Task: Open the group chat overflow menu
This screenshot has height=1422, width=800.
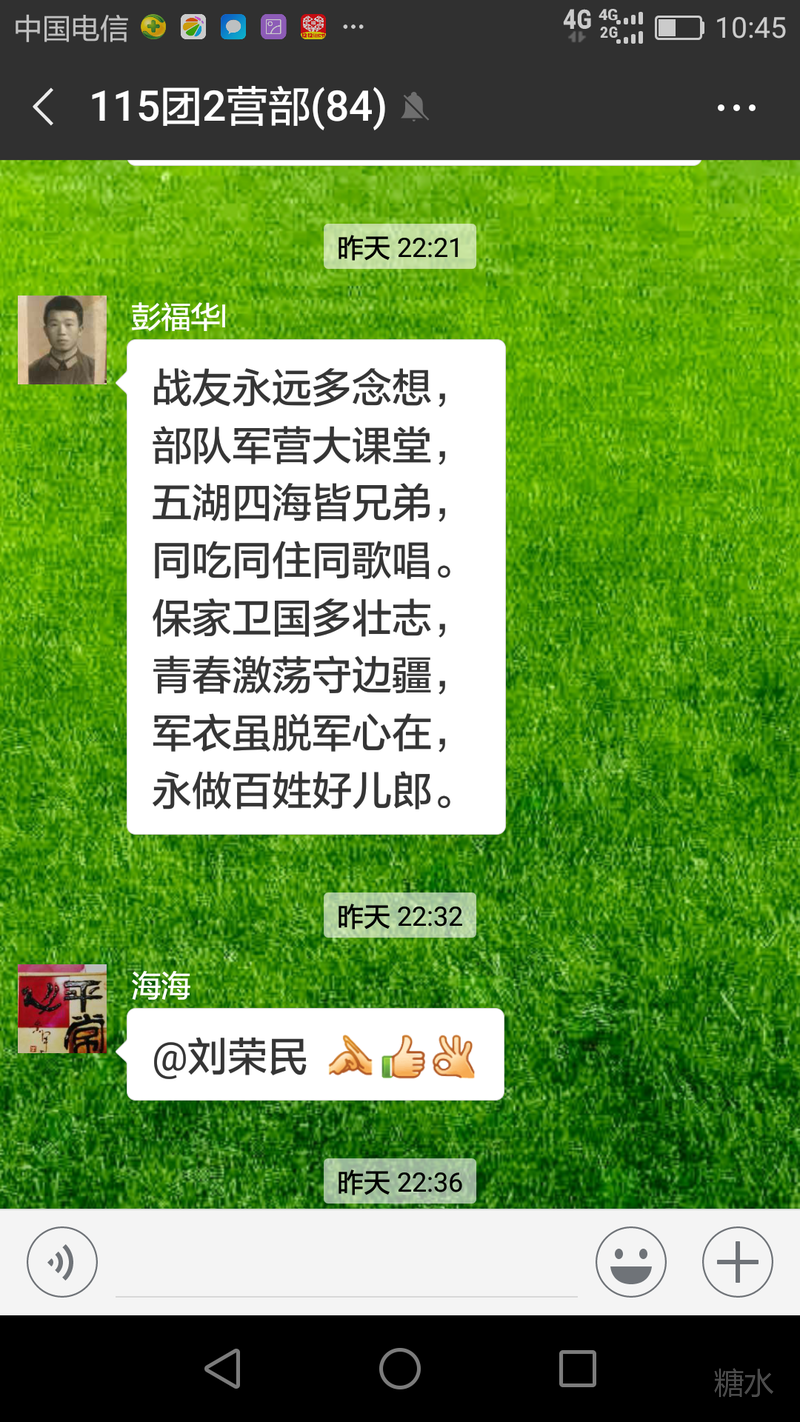Action: pyautogui.click(x=737, y=108)
